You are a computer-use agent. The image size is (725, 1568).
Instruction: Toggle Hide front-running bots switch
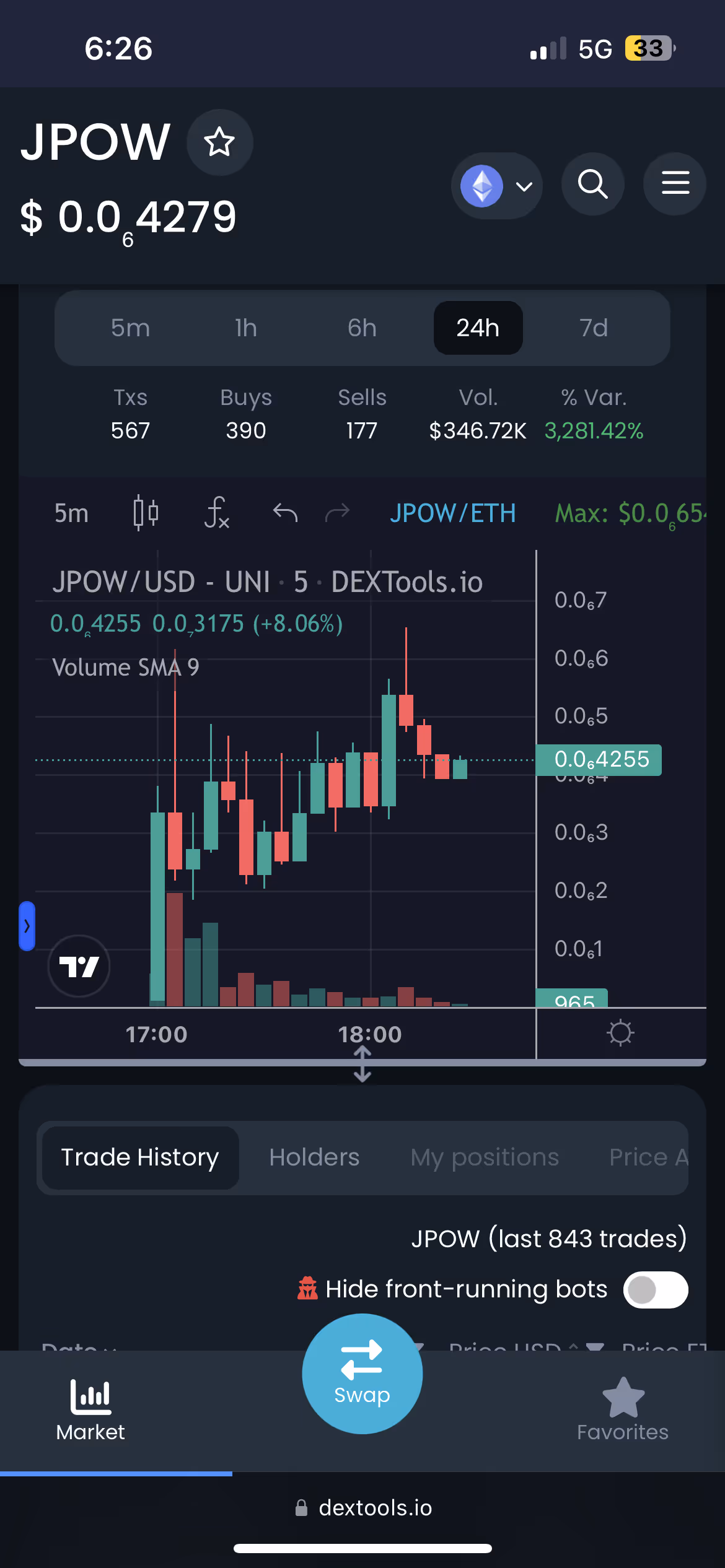656,1290
